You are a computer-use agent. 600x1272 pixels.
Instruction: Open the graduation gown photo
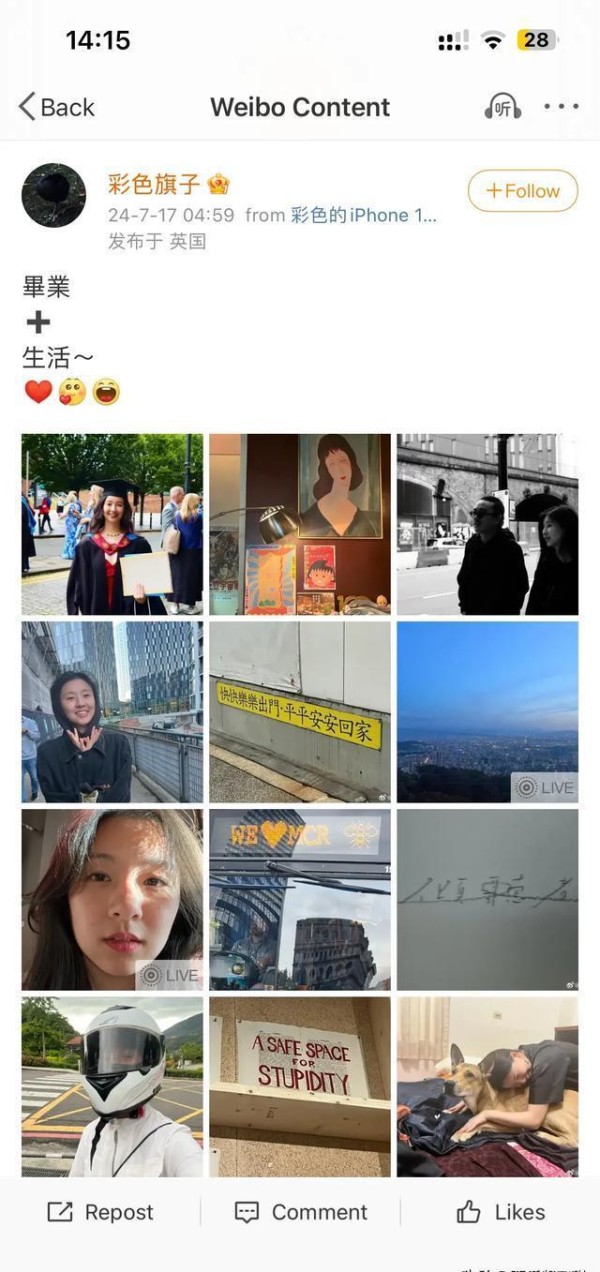[112, 524]
